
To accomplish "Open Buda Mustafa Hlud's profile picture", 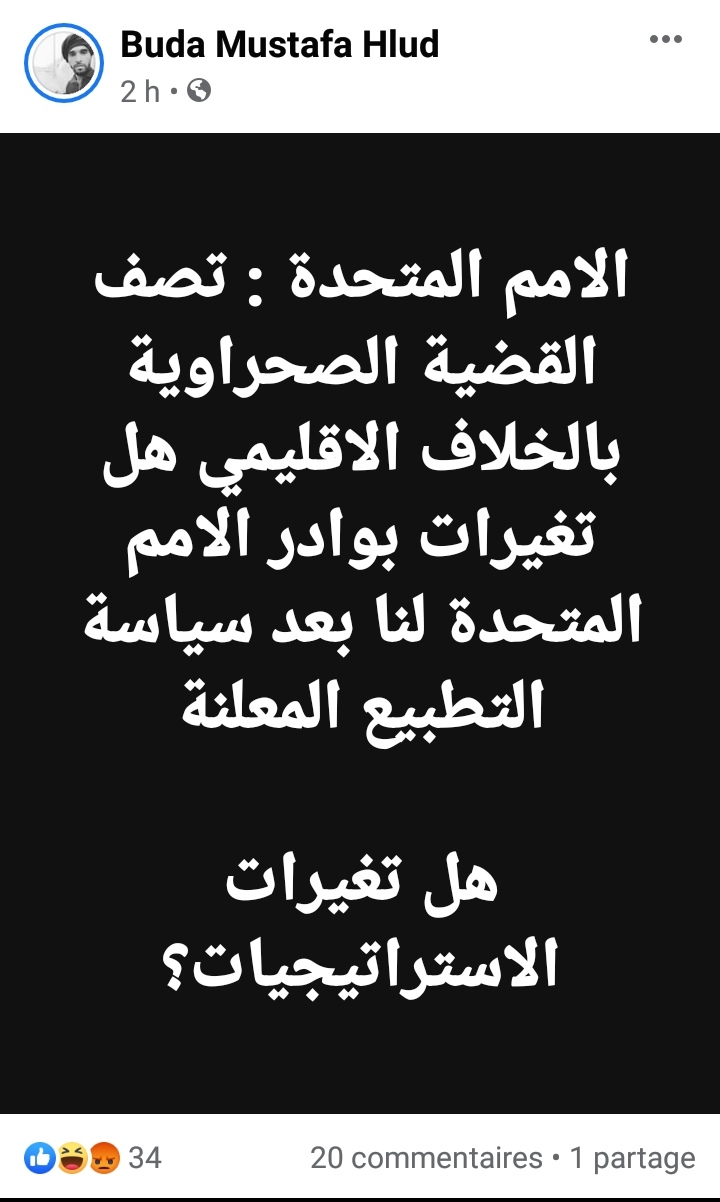I will (x=65, y=63).
